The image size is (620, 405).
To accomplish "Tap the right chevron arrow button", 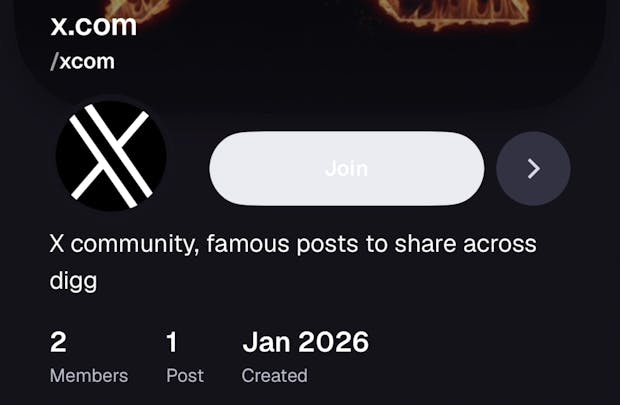I will 533,168.
